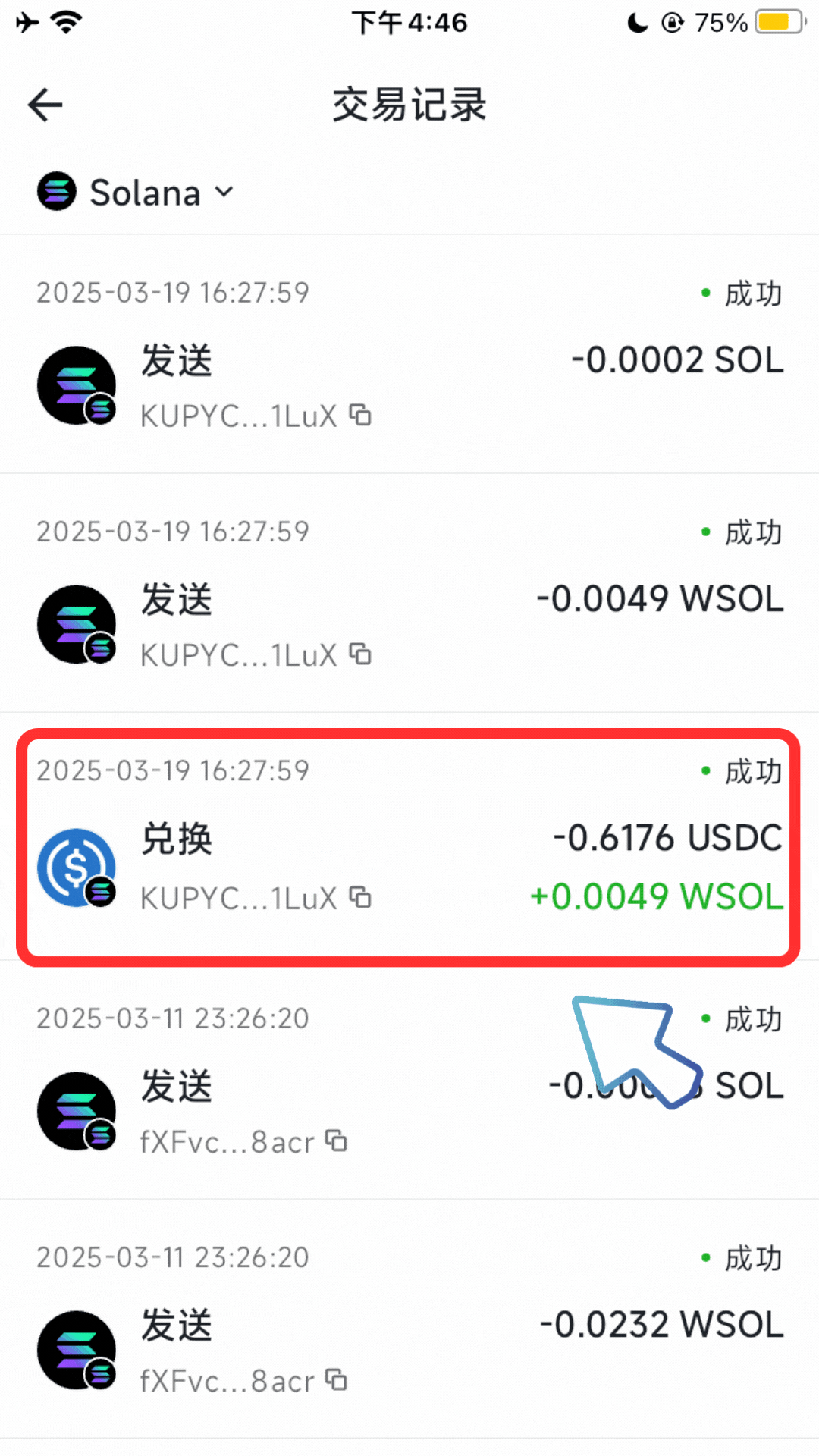Open the Solana network dropdown
Image resolution: width=819 pixels, height=1456 pixels.
click(x=136, y=193)
